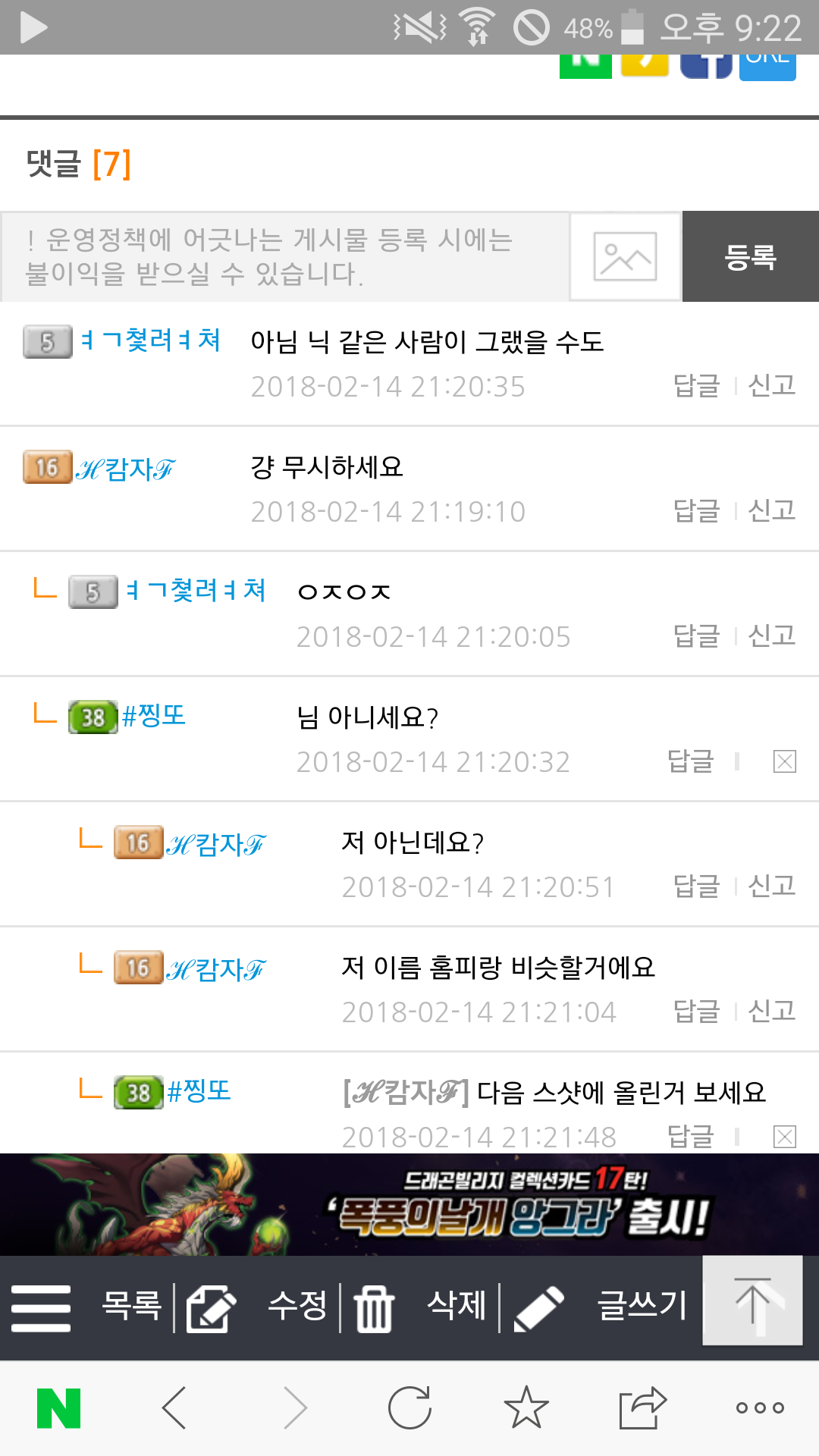819x1456 pixels.
Task: Reload the current page
Action: (x=409, y=1408)
